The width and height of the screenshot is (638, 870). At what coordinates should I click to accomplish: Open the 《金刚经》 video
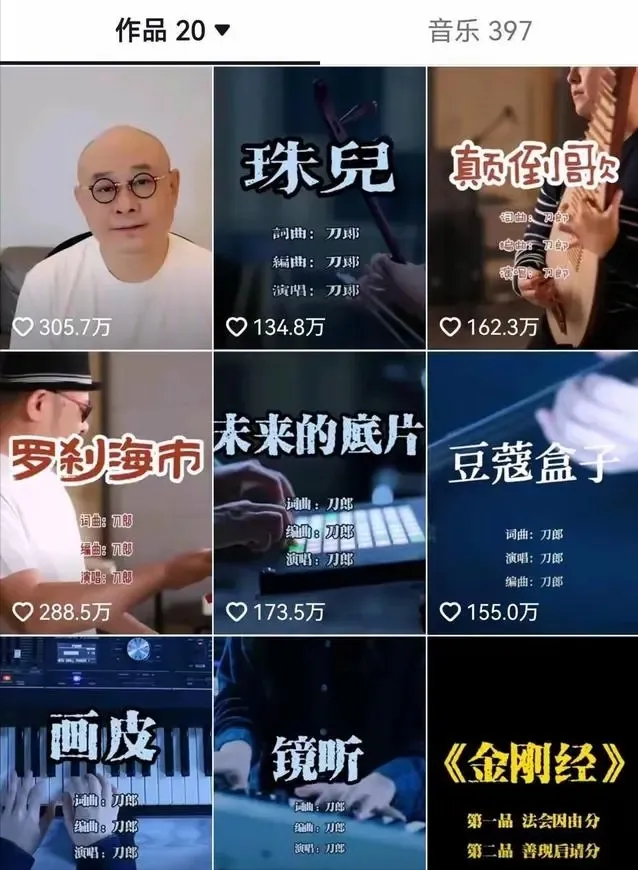[532, 755]
